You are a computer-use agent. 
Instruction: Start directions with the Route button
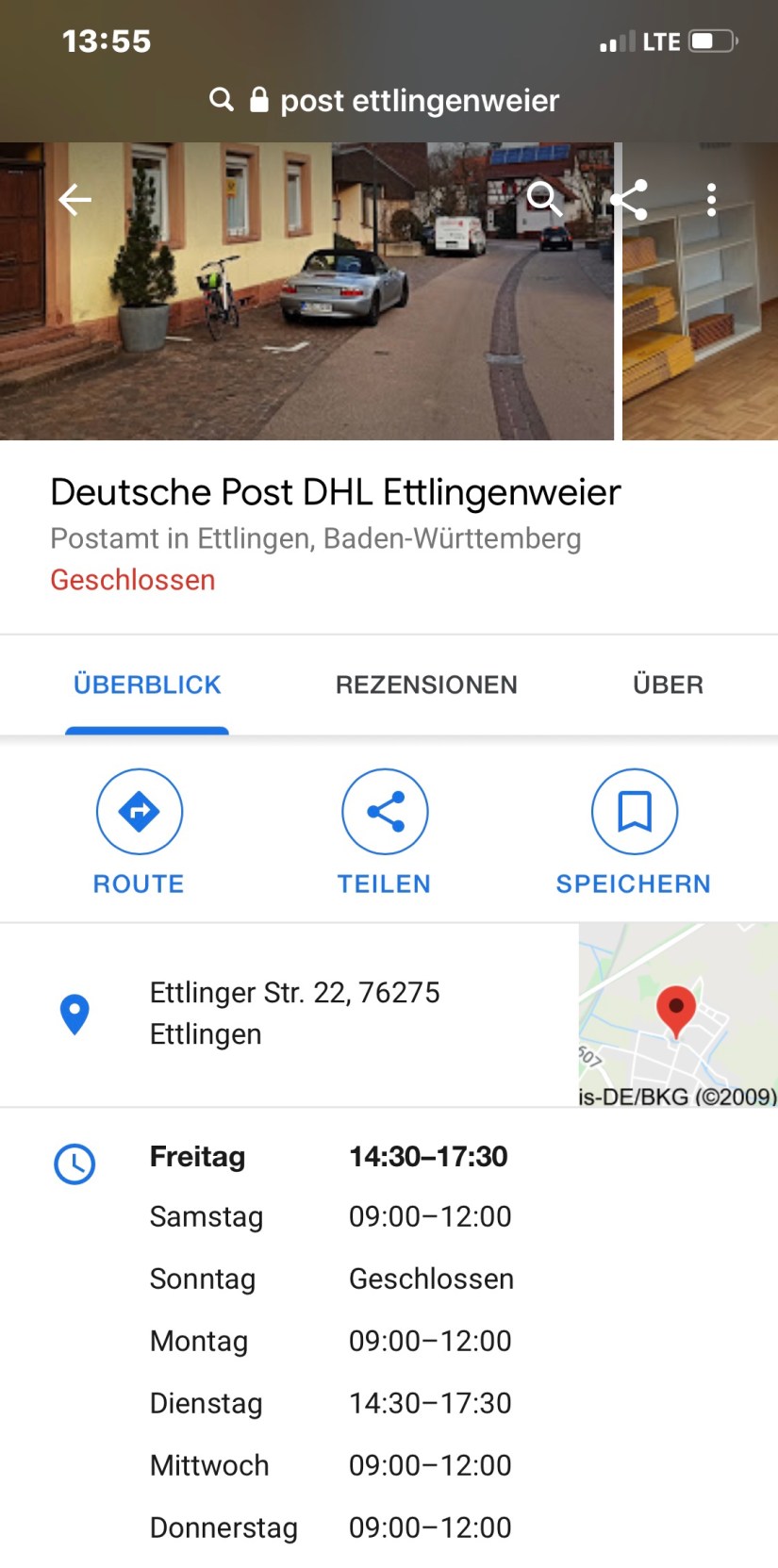[140, 830]
